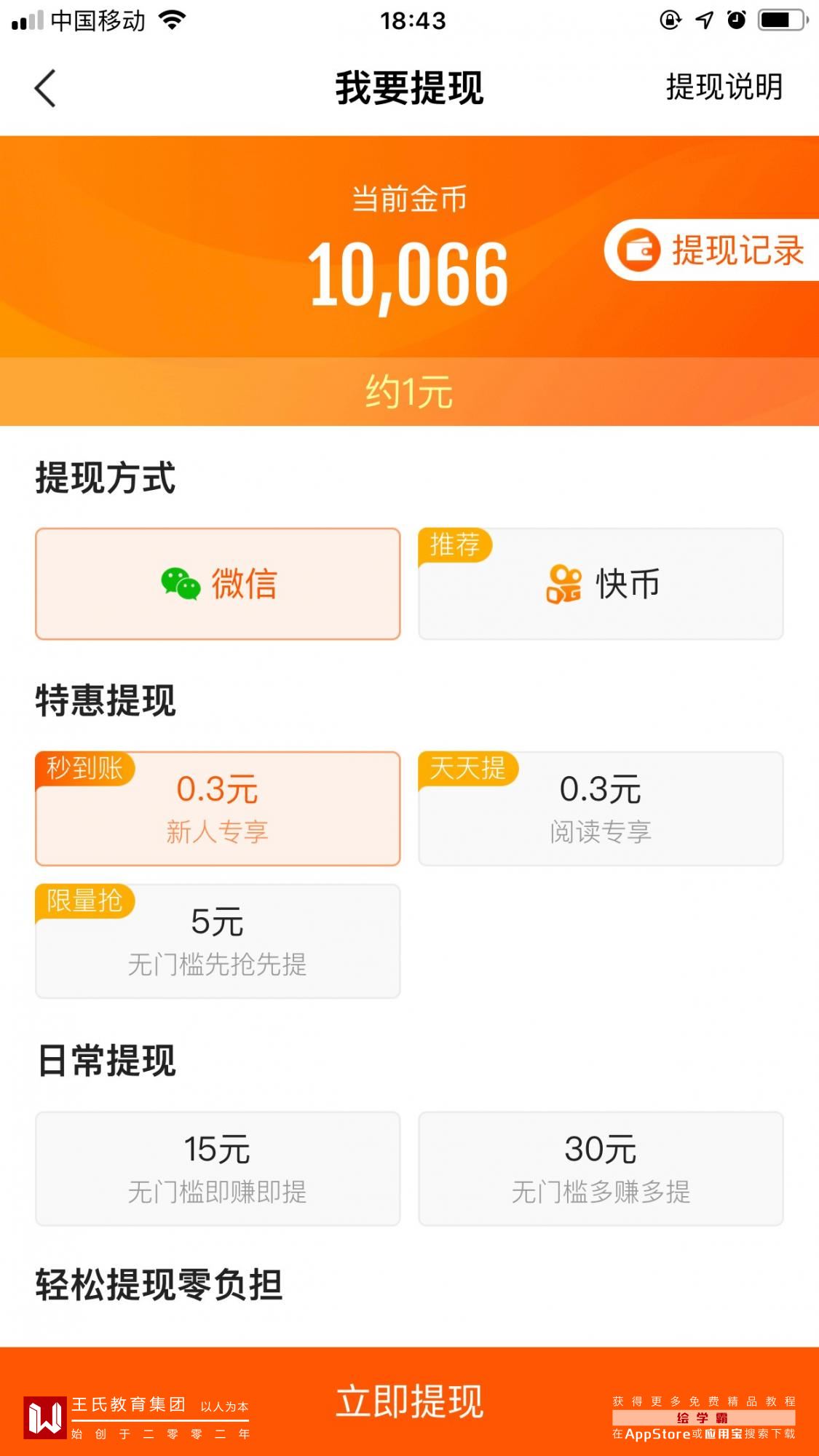The height and width of the screenshot is (1456, 819).
Task: Select 微信 as withdrawal method
Action: 218,584
